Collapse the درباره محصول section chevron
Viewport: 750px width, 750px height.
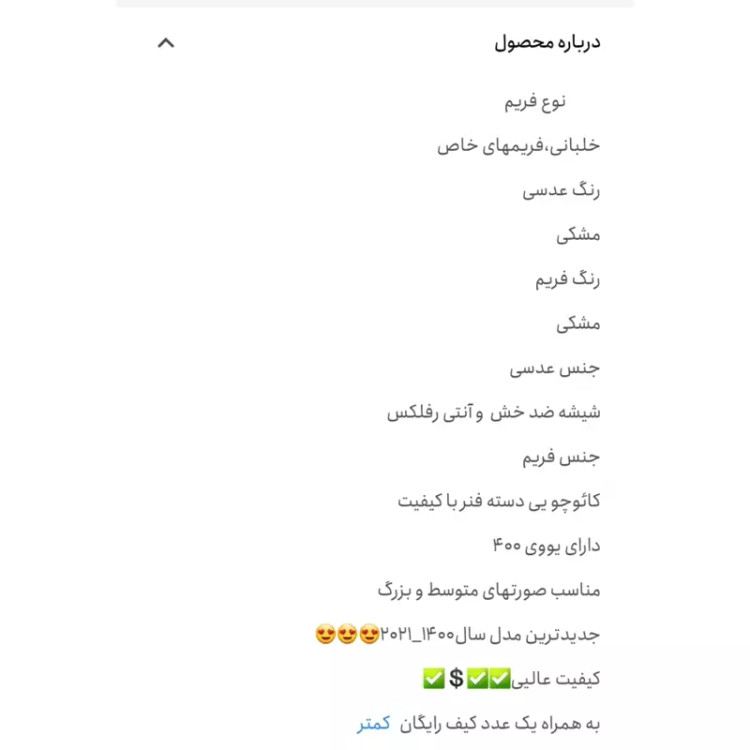click(x=166, y=43)
